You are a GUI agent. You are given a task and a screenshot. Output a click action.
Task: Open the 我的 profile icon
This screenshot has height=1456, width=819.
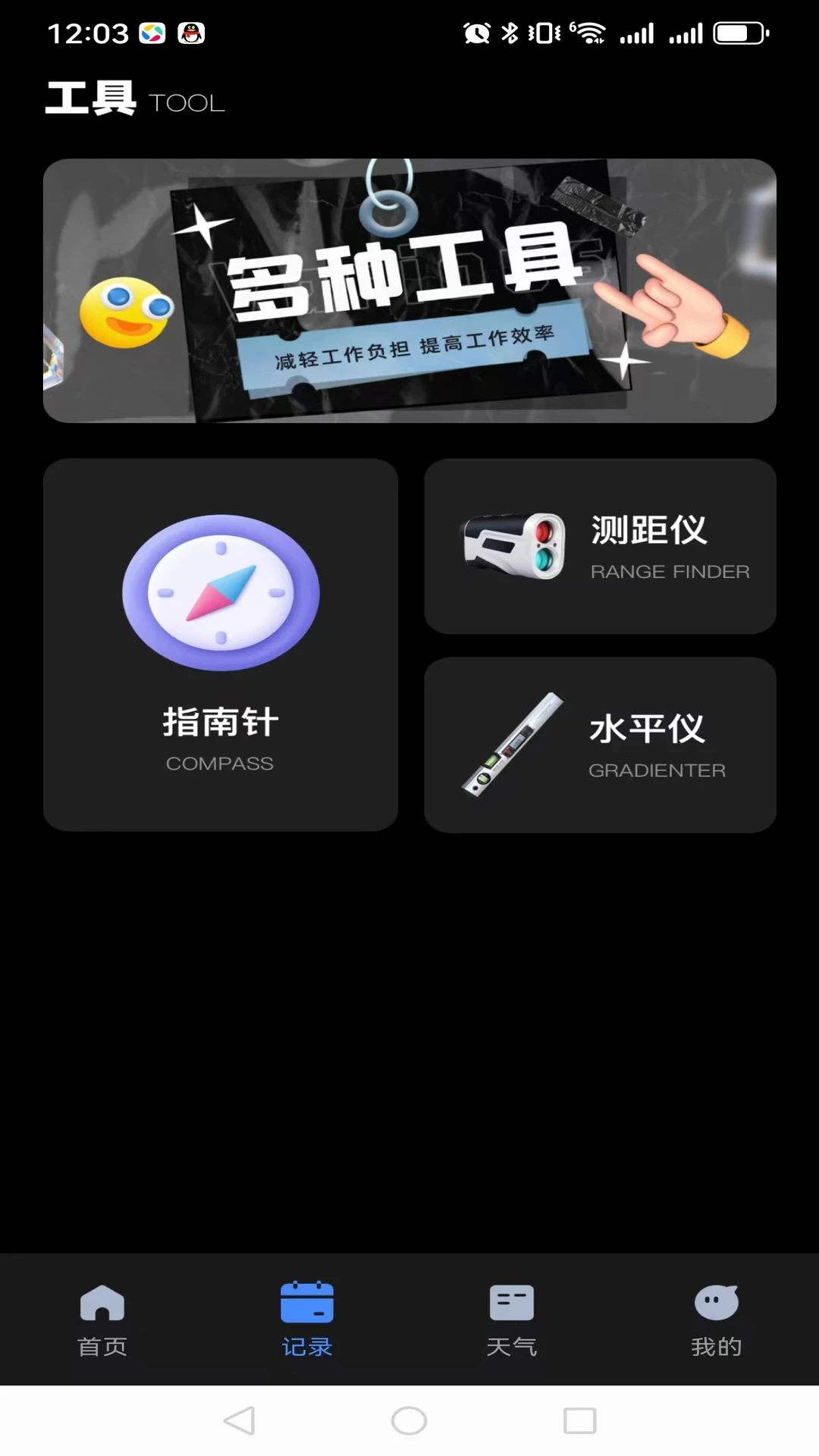pos(717,1301)
